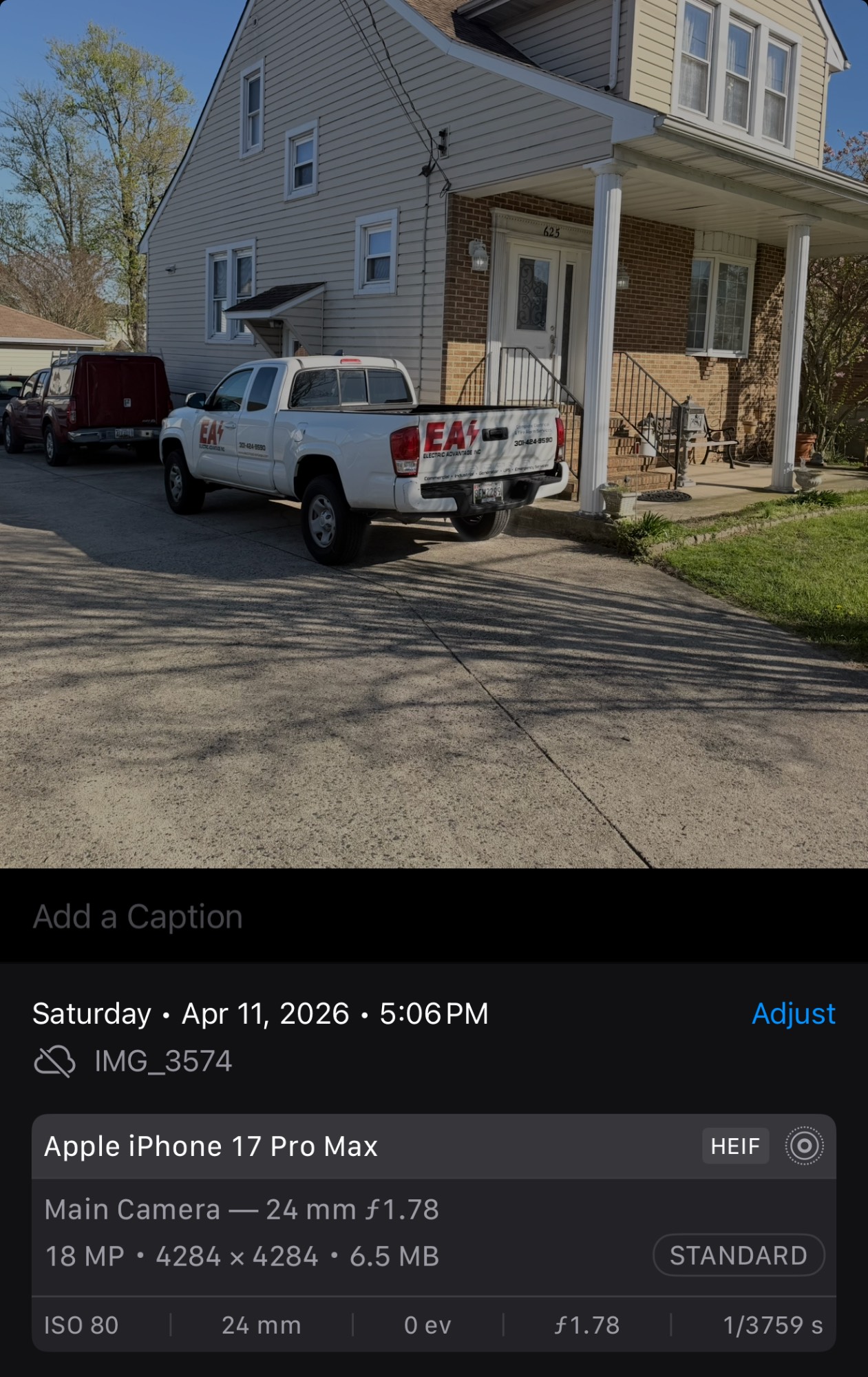The width and height of the screenshot is (868, 1377).
Task: Open the photo of the house full screen
Action: point(434,434)
